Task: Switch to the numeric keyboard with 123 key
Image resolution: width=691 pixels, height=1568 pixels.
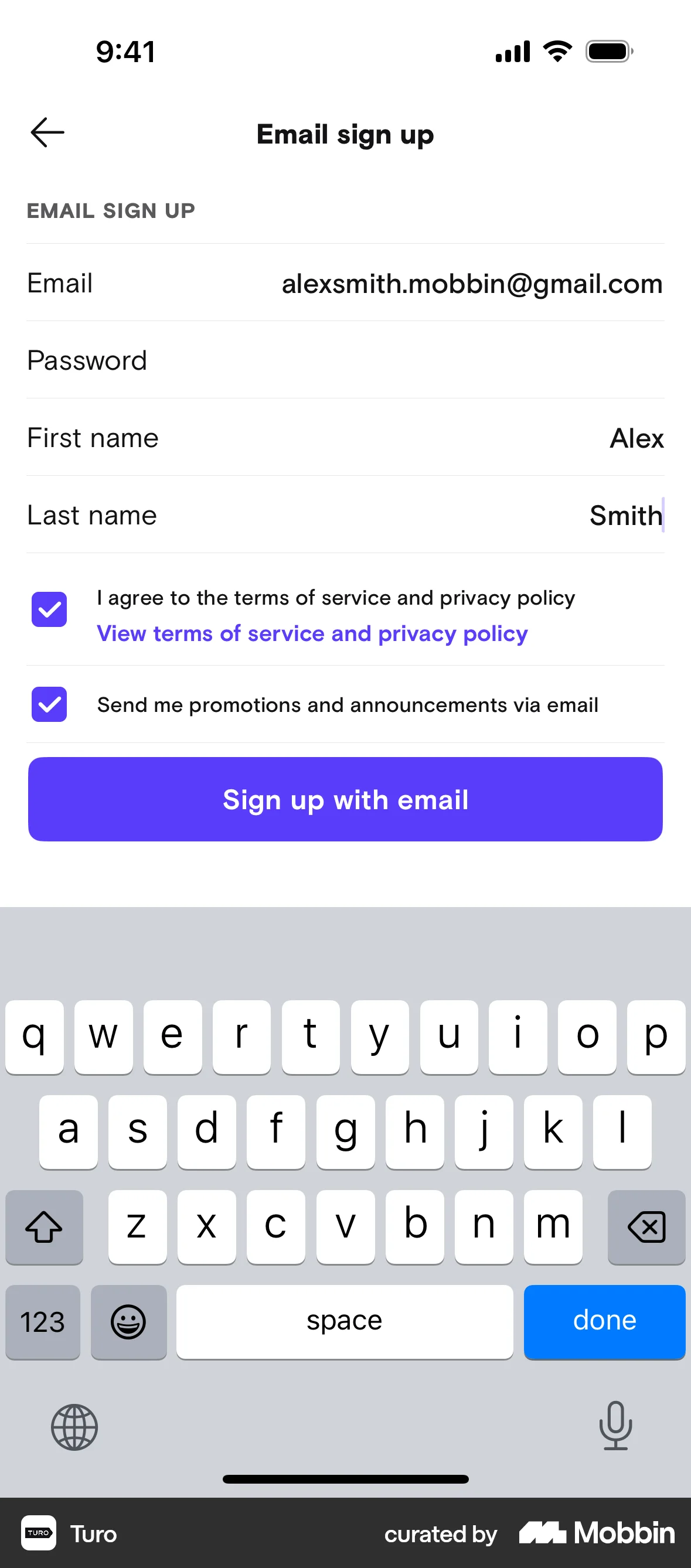Action: tap(42, 1322)
